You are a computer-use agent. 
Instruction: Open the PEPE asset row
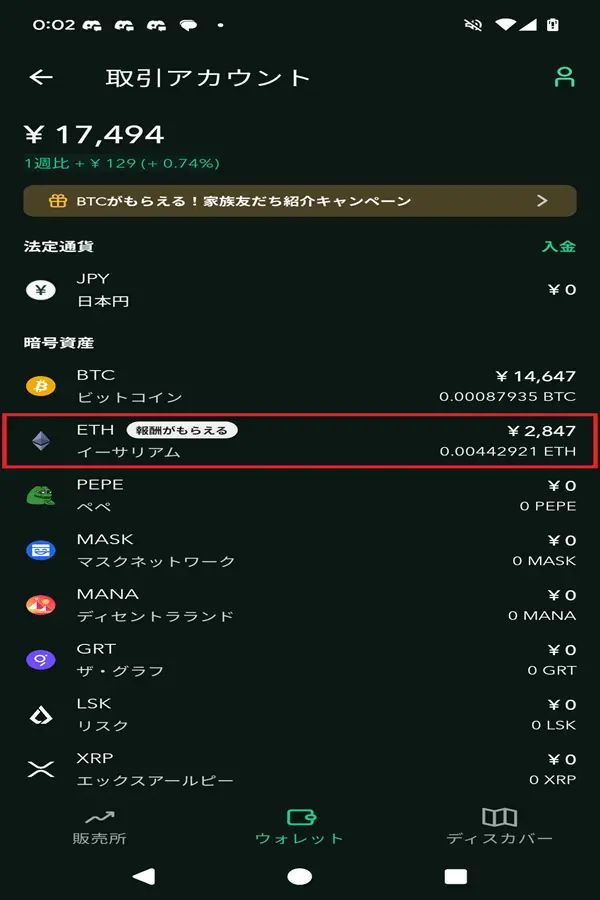coord(300,495)
